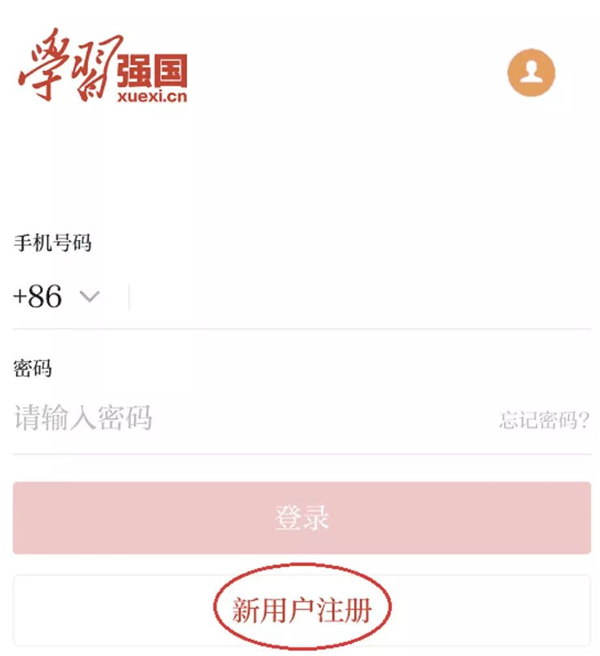The image size is (600, 656).
Task: Open the profile avatar icon
Action: [530, 72]
